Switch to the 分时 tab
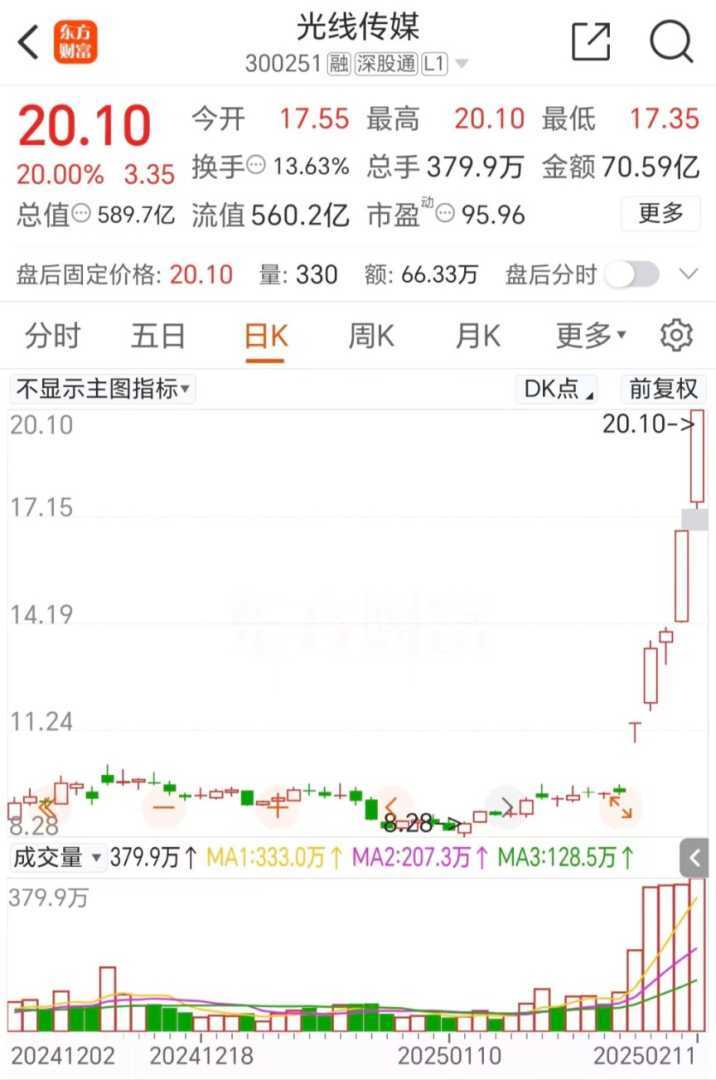The image size is (716, 1080). 52,336
